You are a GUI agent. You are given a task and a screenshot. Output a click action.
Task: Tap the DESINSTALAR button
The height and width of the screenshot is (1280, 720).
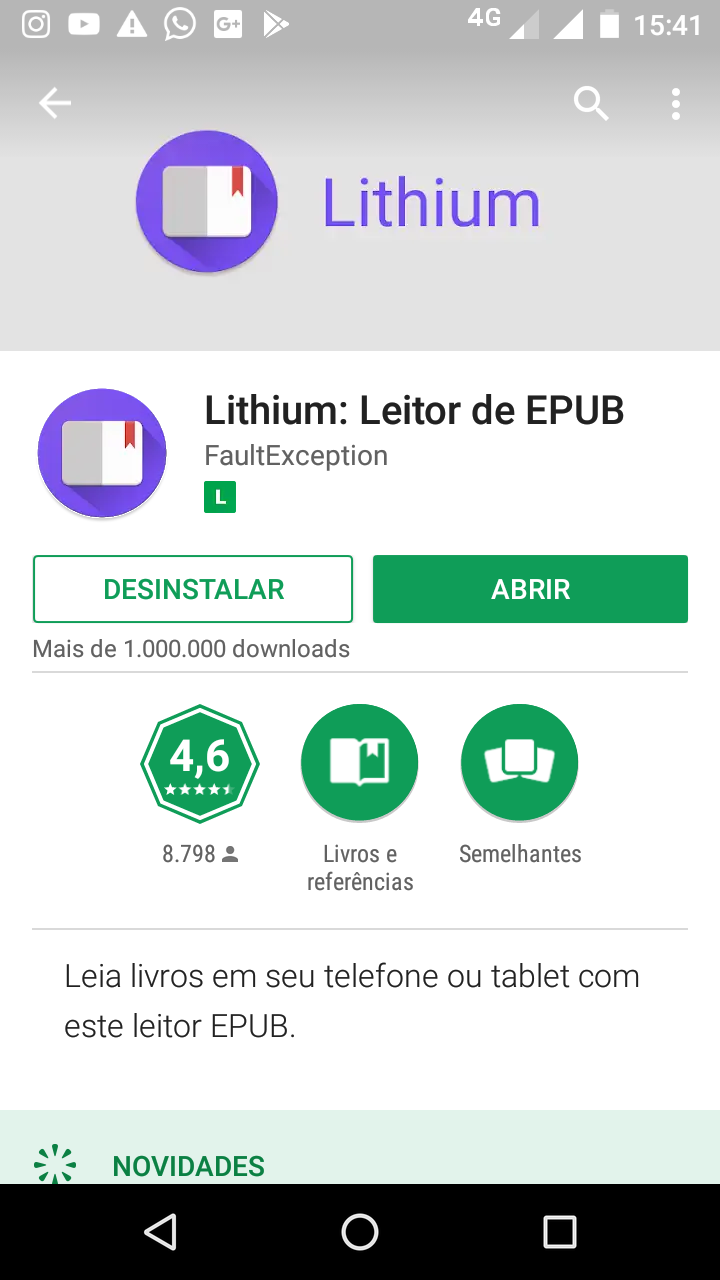193,589
